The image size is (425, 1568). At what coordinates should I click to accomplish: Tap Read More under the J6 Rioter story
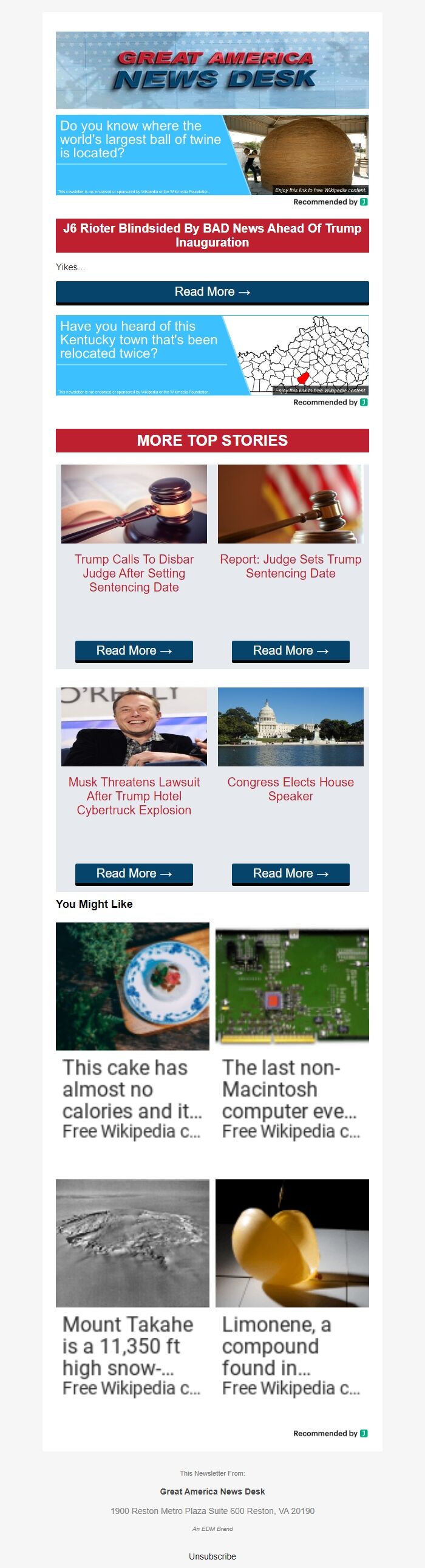[212, 292]
